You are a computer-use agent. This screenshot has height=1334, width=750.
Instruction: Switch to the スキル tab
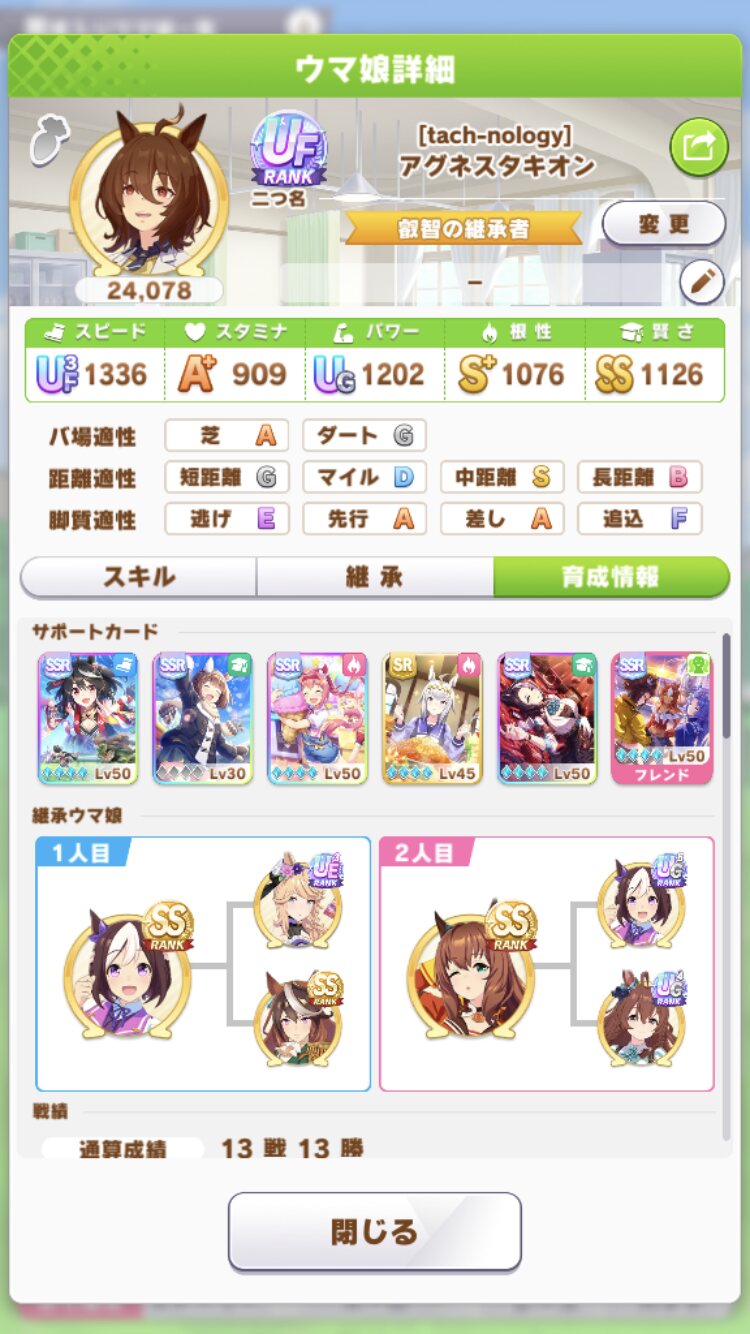pos(139,577)
